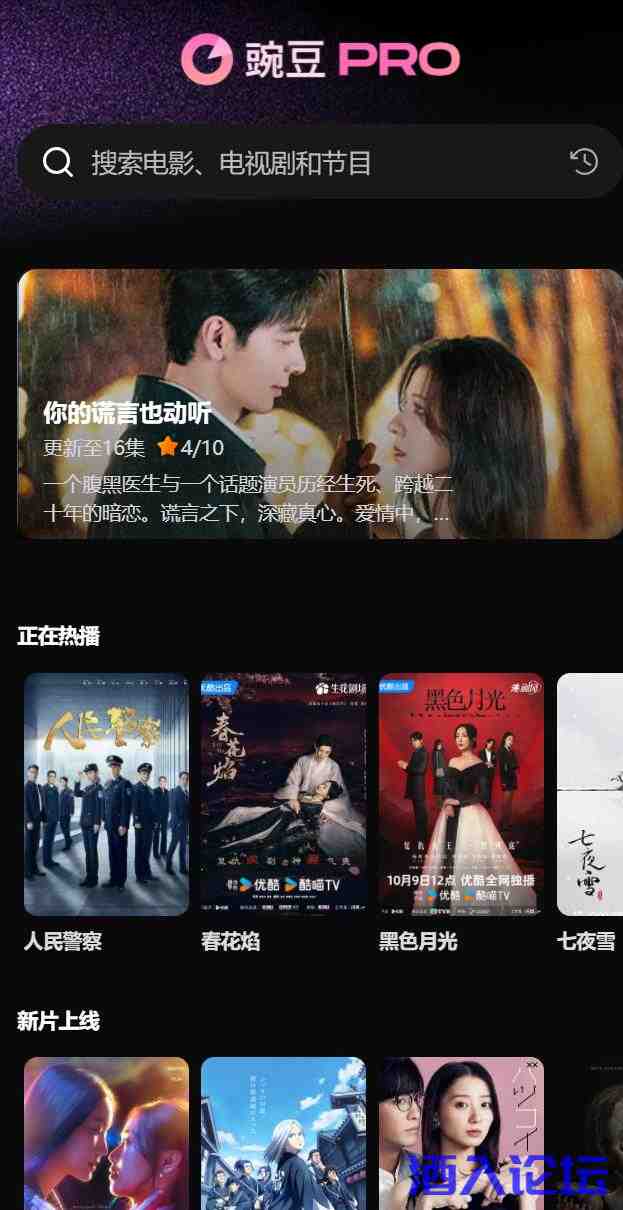
Task: Open the featured banner 你的谎言也动听
Action: (x=320, y=404)
